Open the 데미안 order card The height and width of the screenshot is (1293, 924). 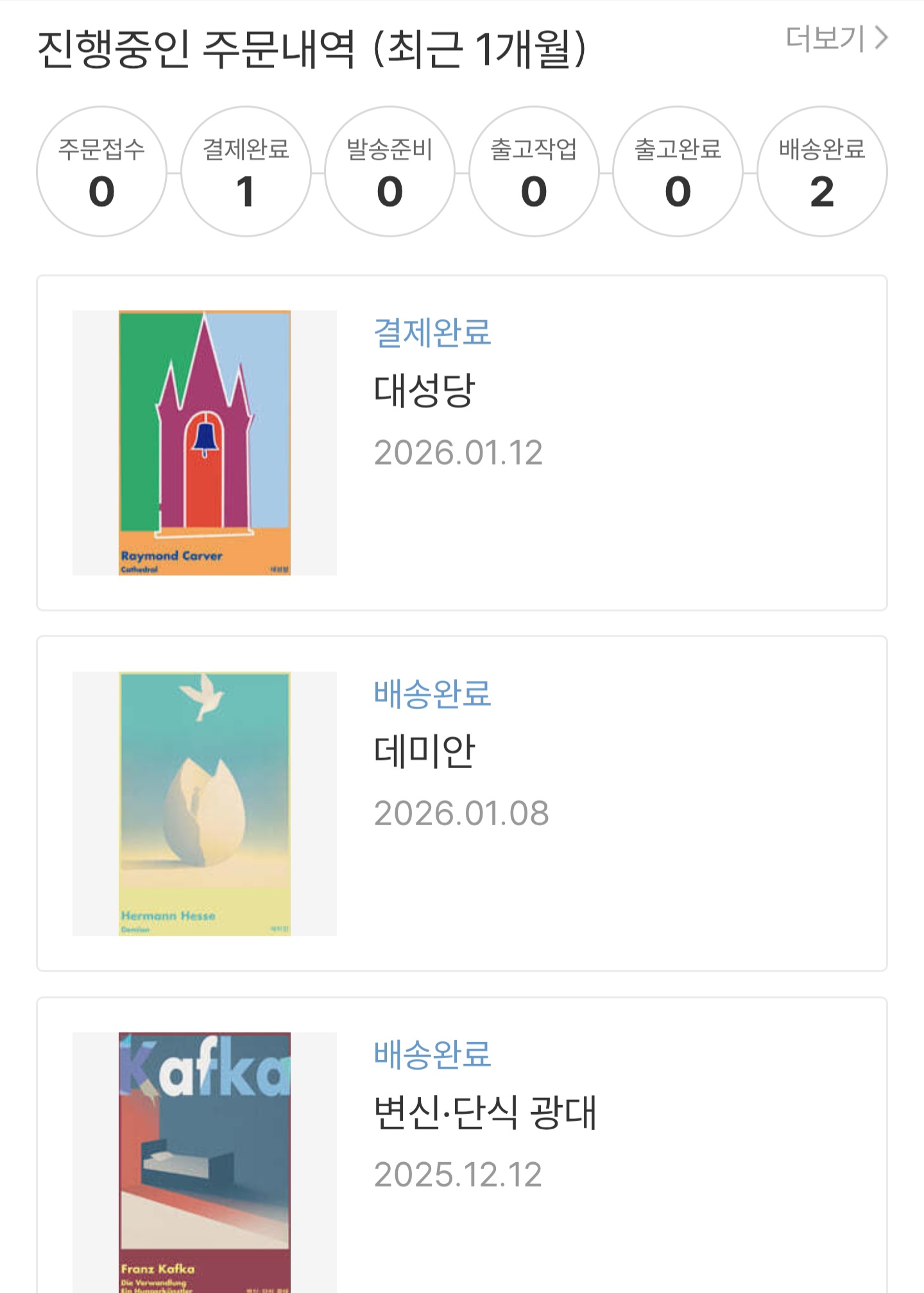(462, 803)
